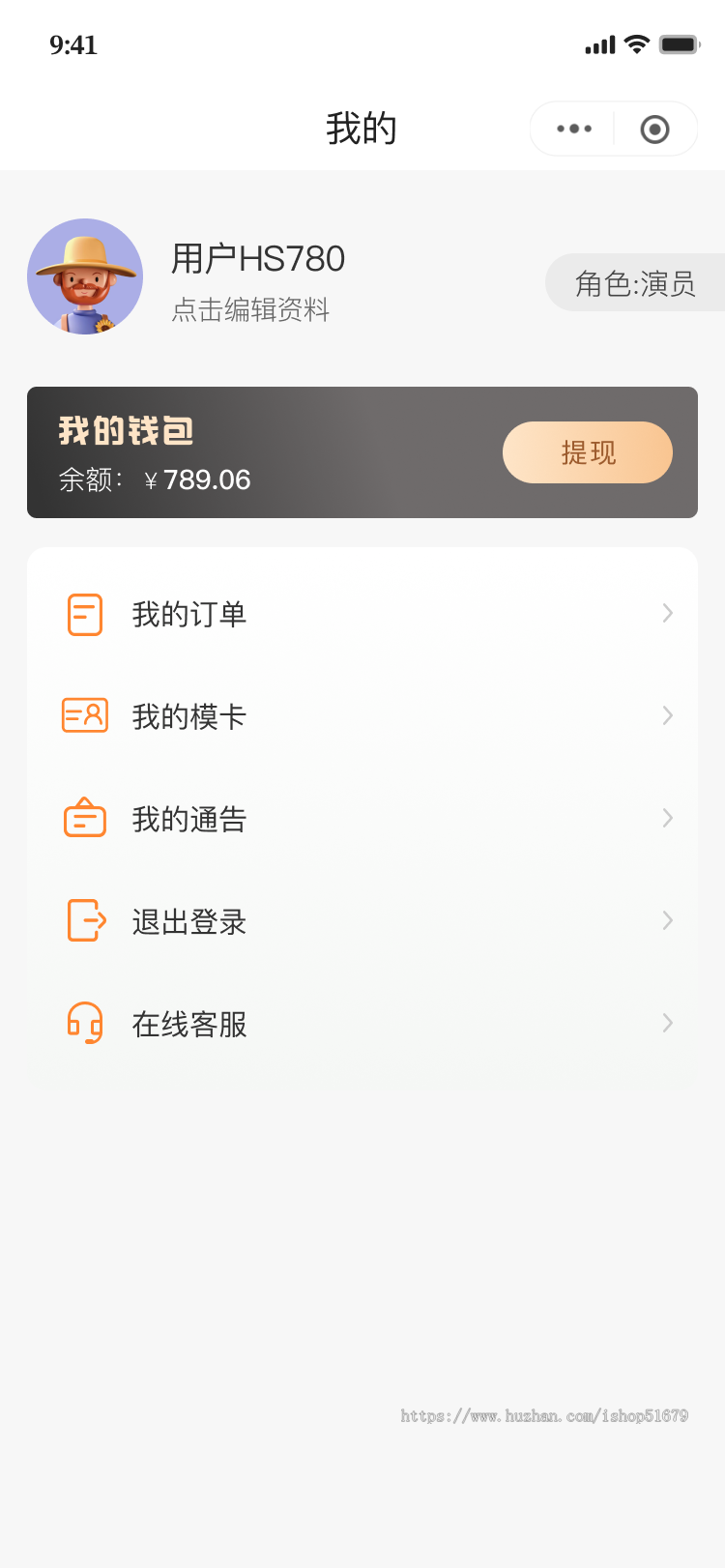
Task: Expand the 我的通告 row chevron
Action: point(667,818)
